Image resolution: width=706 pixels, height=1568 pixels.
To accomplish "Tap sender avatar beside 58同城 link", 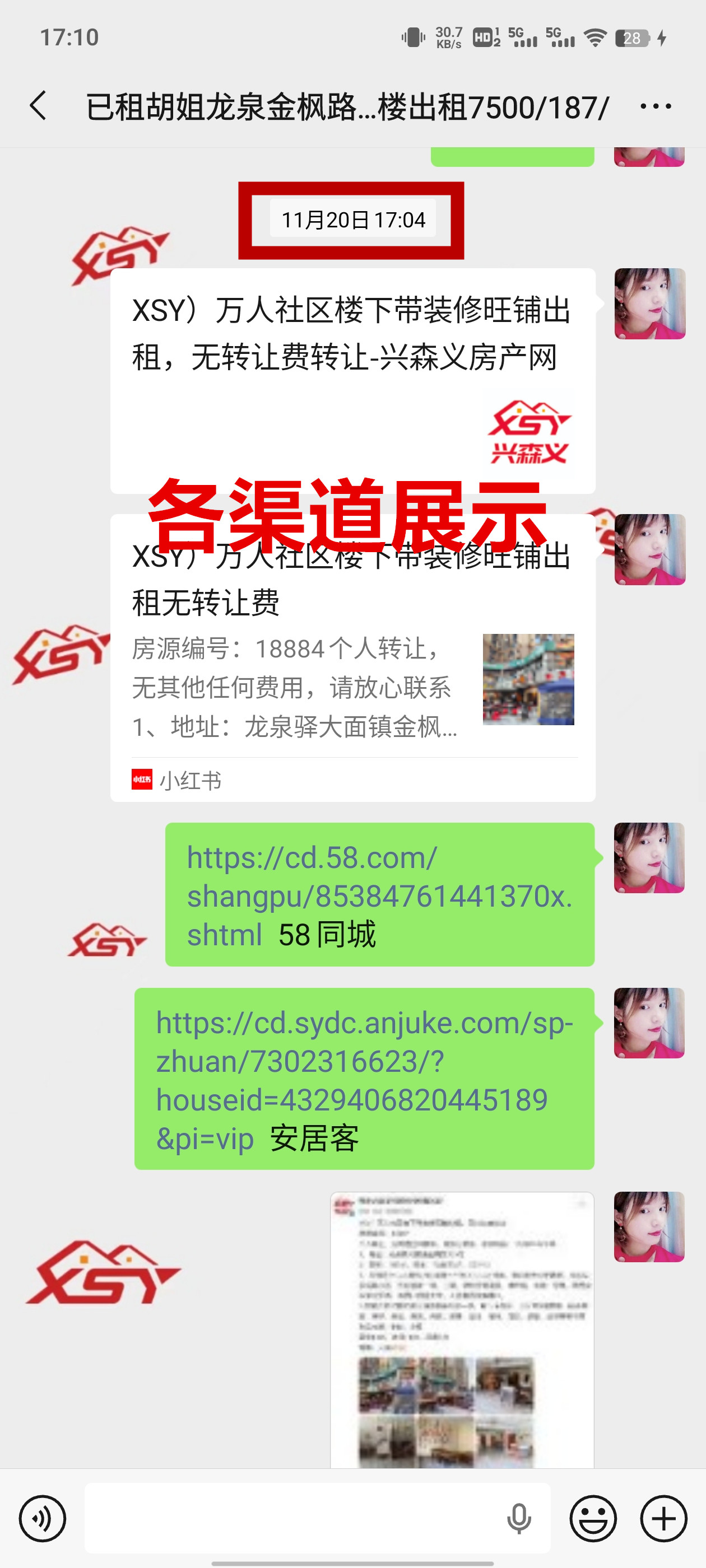I will click(649, 858).
